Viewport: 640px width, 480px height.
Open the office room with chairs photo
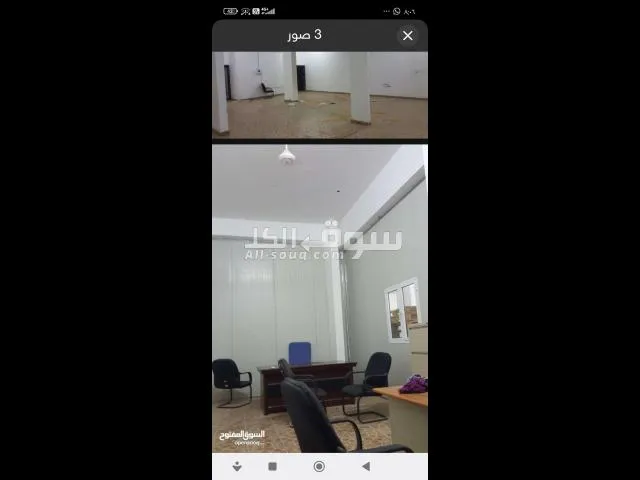pos(319,298)
